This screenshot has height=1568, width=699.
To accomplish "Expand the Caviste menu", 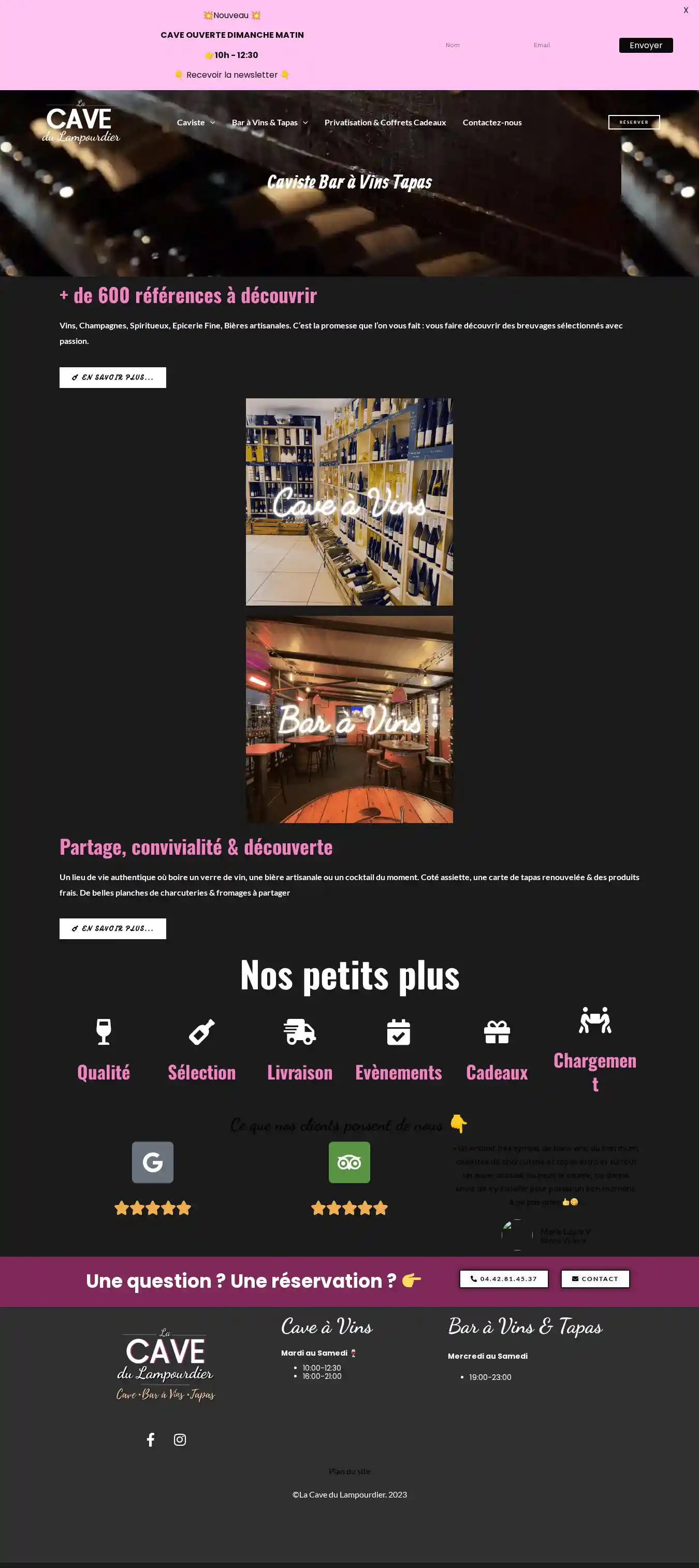I will (195, 122).
